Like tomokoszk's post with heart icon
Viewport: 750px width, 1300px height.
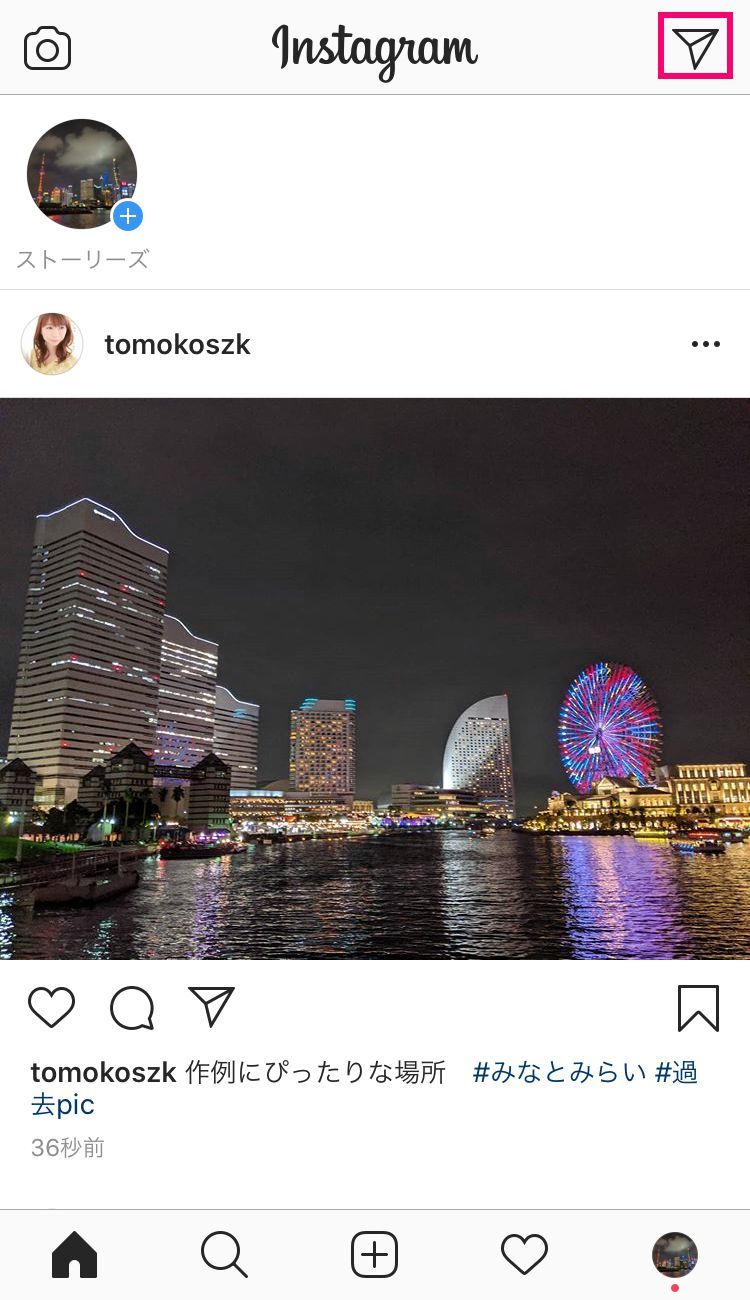coord(51,1008)
